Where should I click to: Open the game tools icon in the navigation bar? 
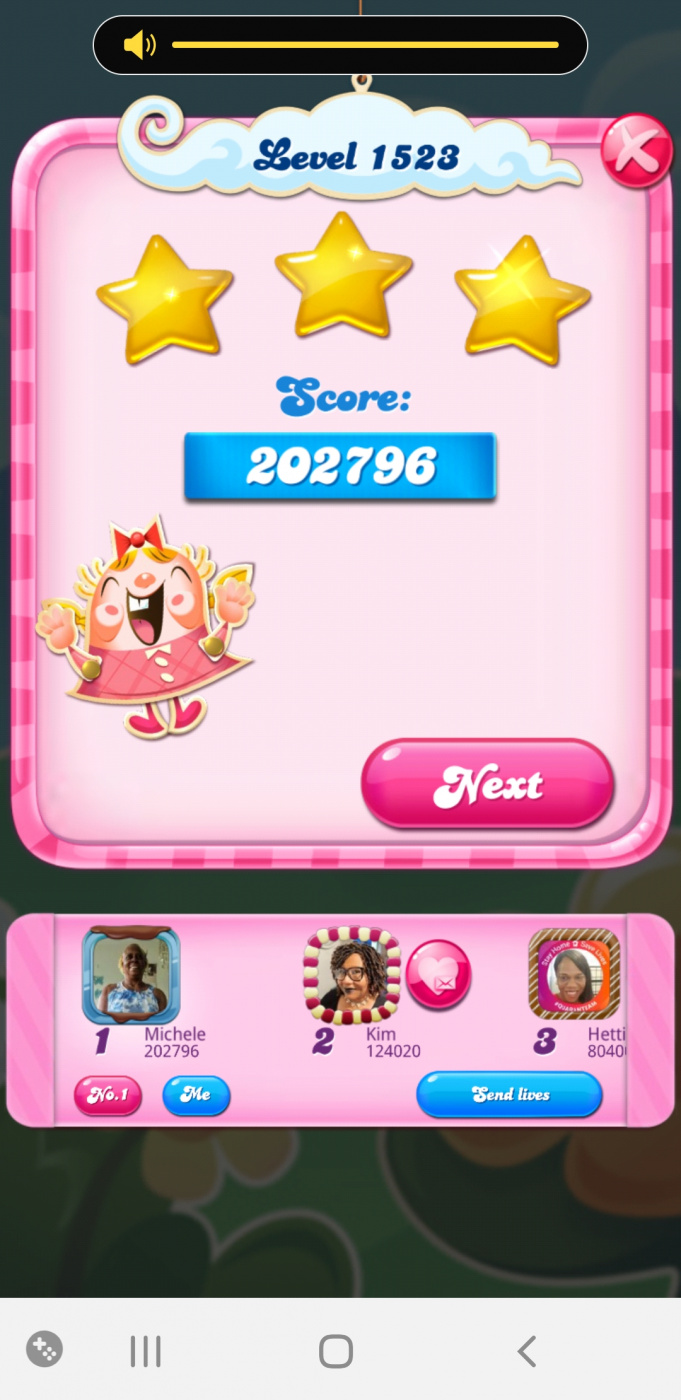click(x=44, y=1350)
